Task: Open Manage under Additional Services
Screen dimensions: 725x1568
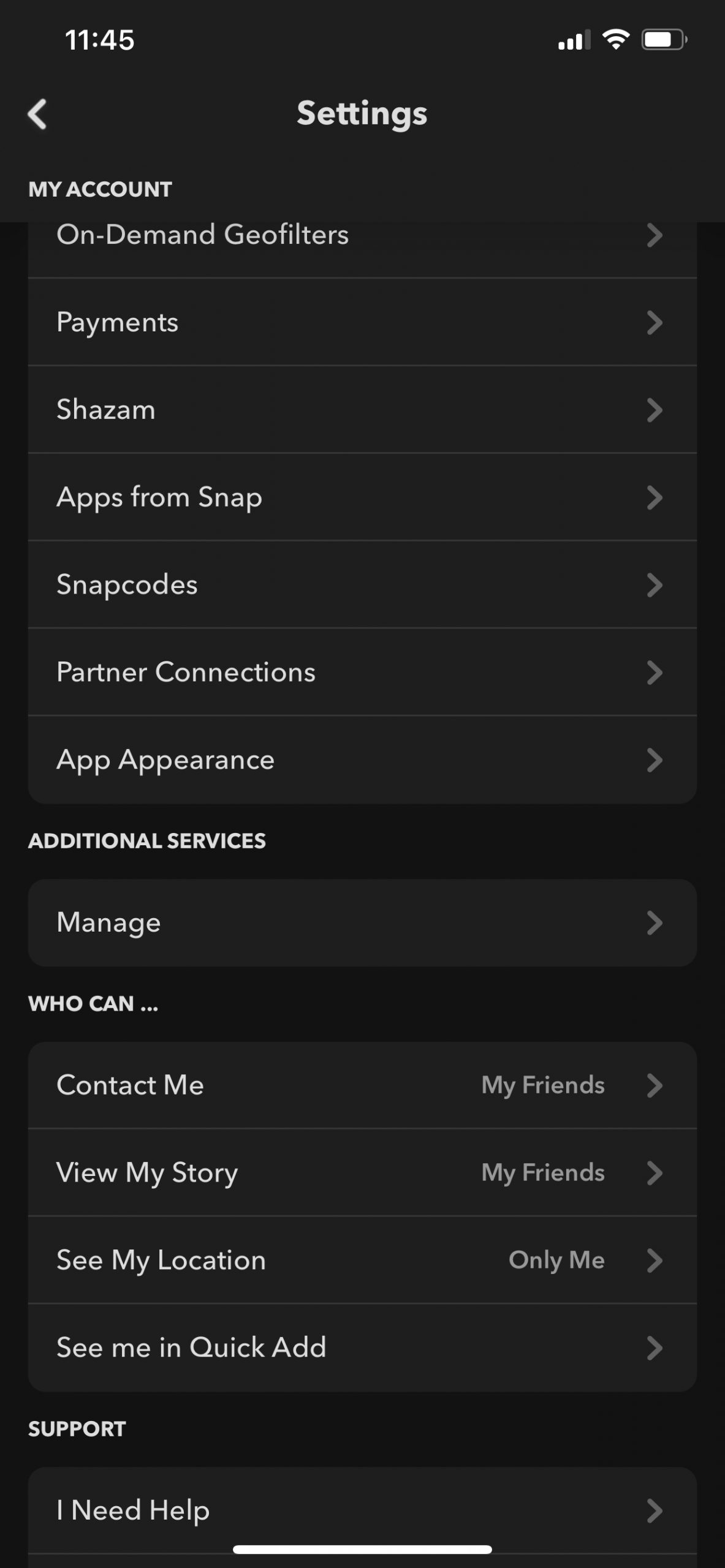Action: pos(362,923)
